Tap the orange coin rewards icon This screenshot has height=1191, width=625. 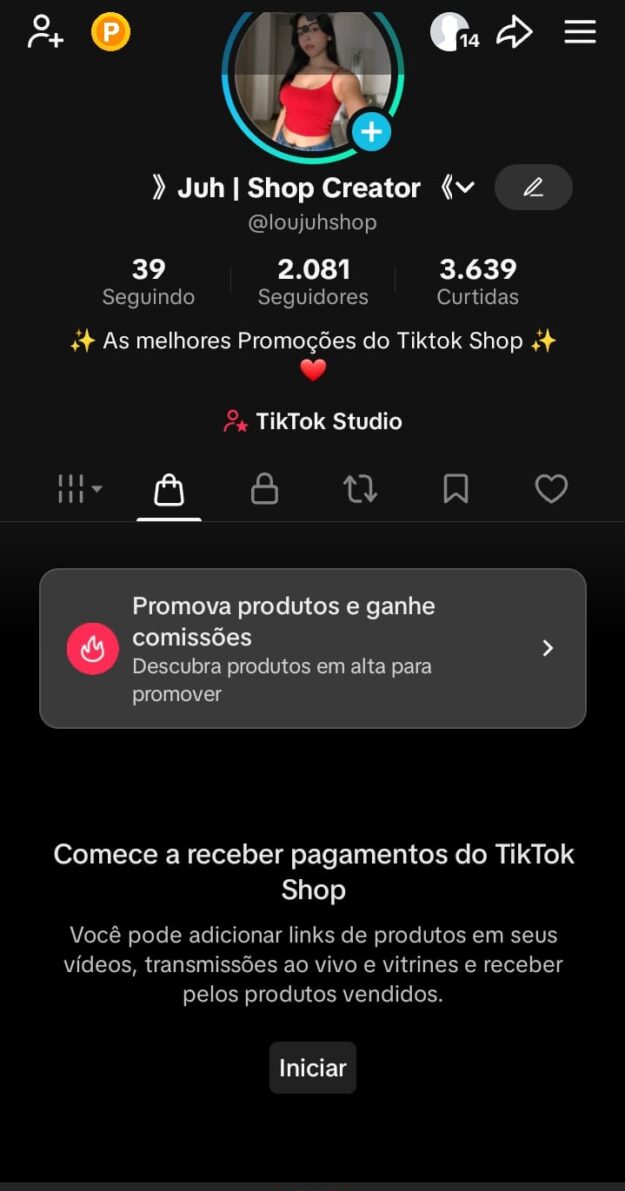pyautogui.click(x=111, y=33)
